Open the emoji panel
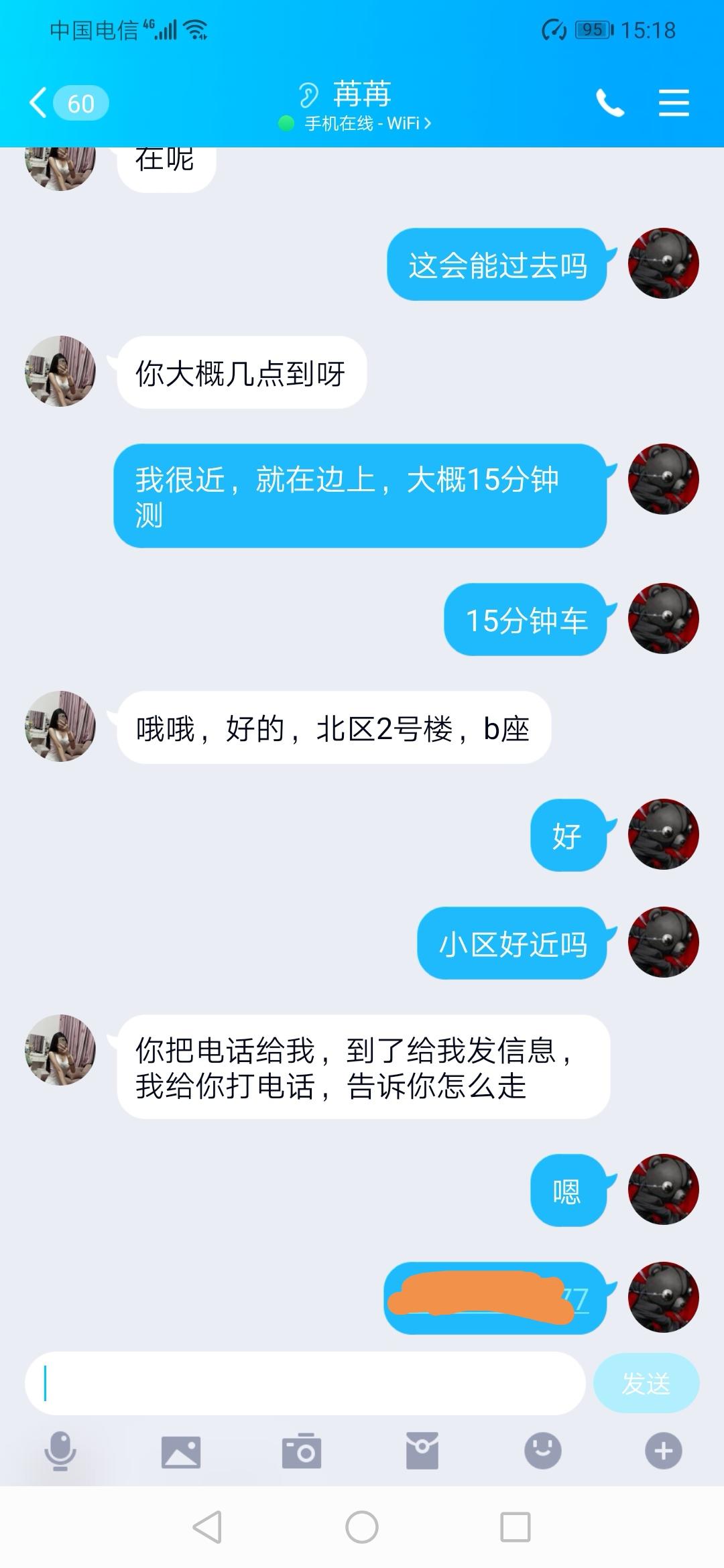Screen dimensions: 724x1568 543,1451
